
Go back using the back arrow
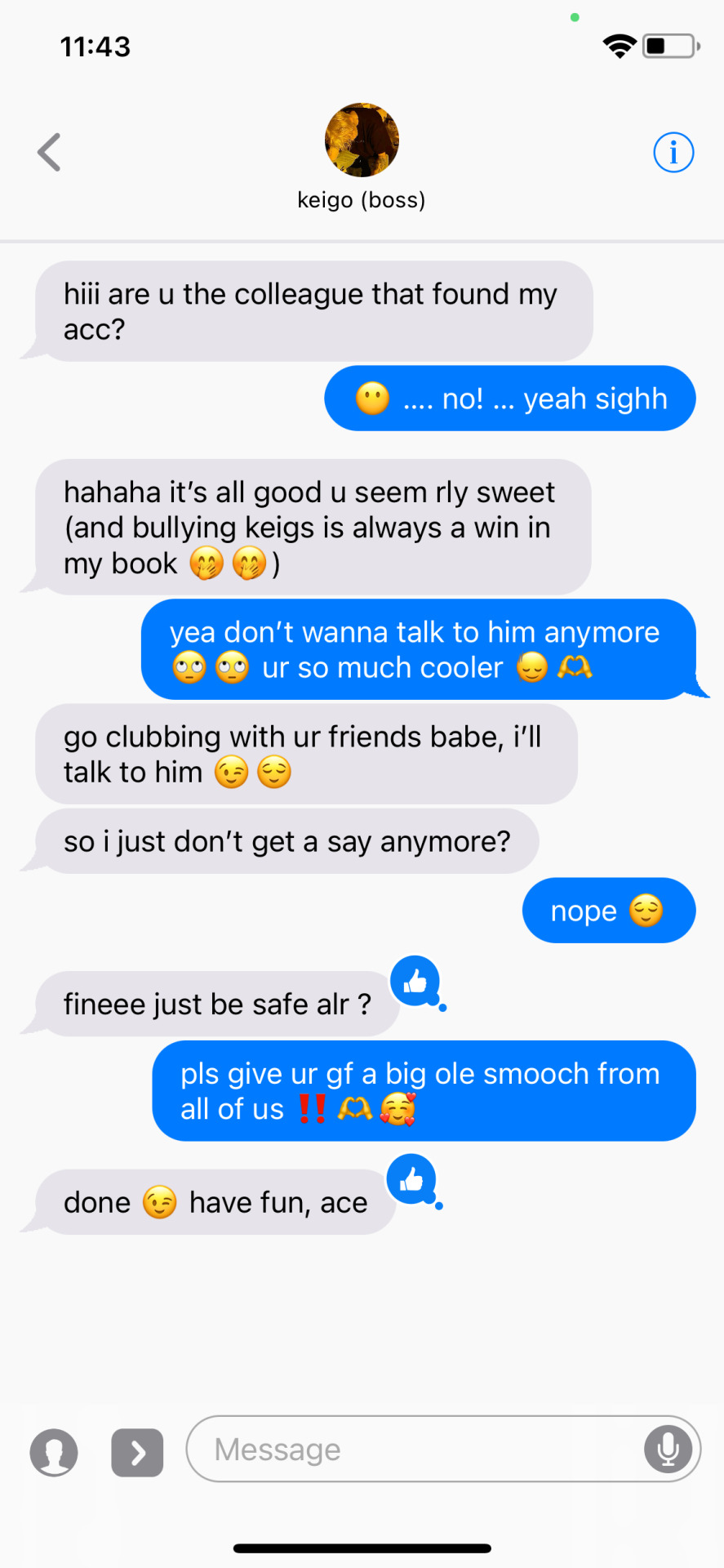50,152
